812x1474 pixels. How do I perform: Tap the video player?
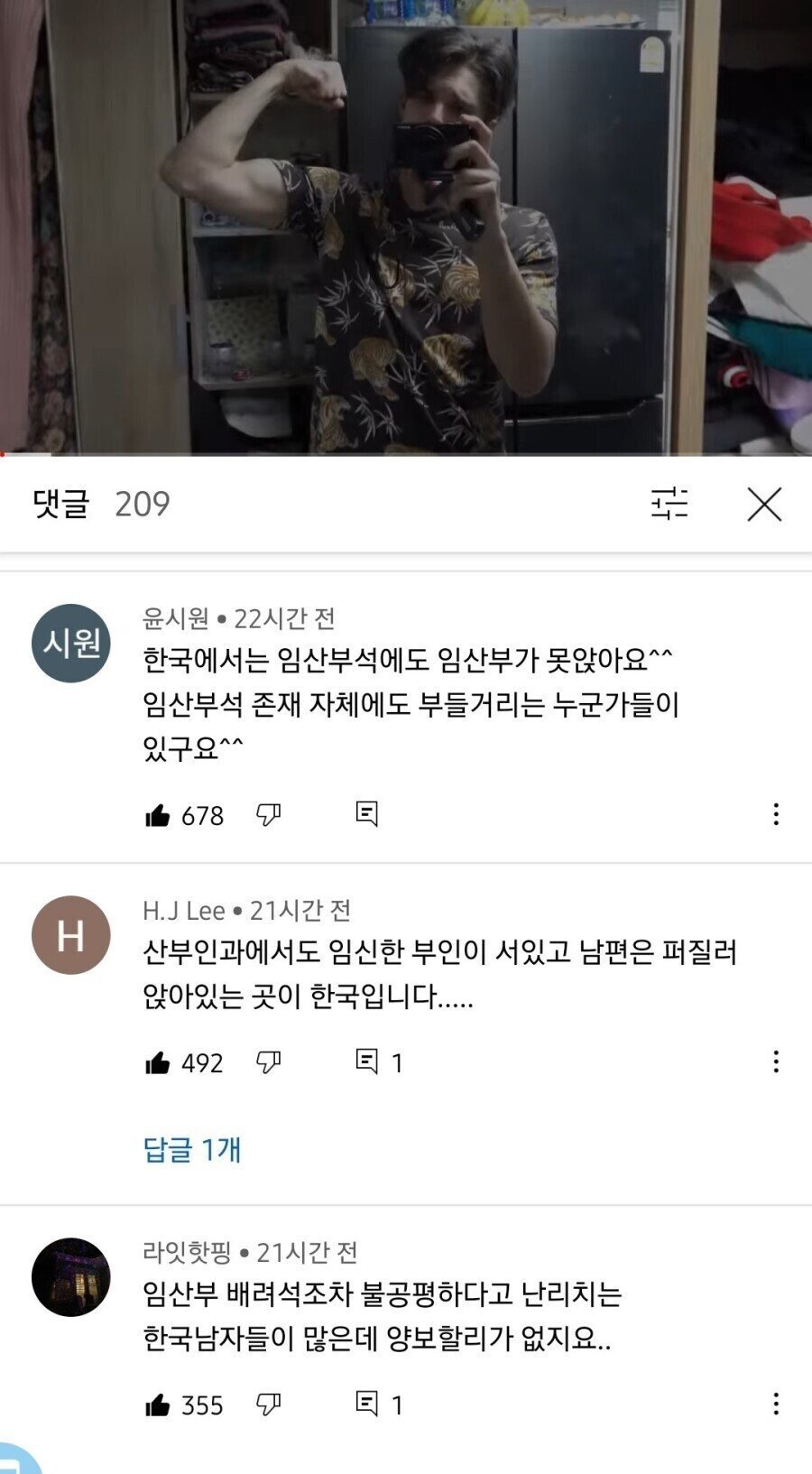406,226
